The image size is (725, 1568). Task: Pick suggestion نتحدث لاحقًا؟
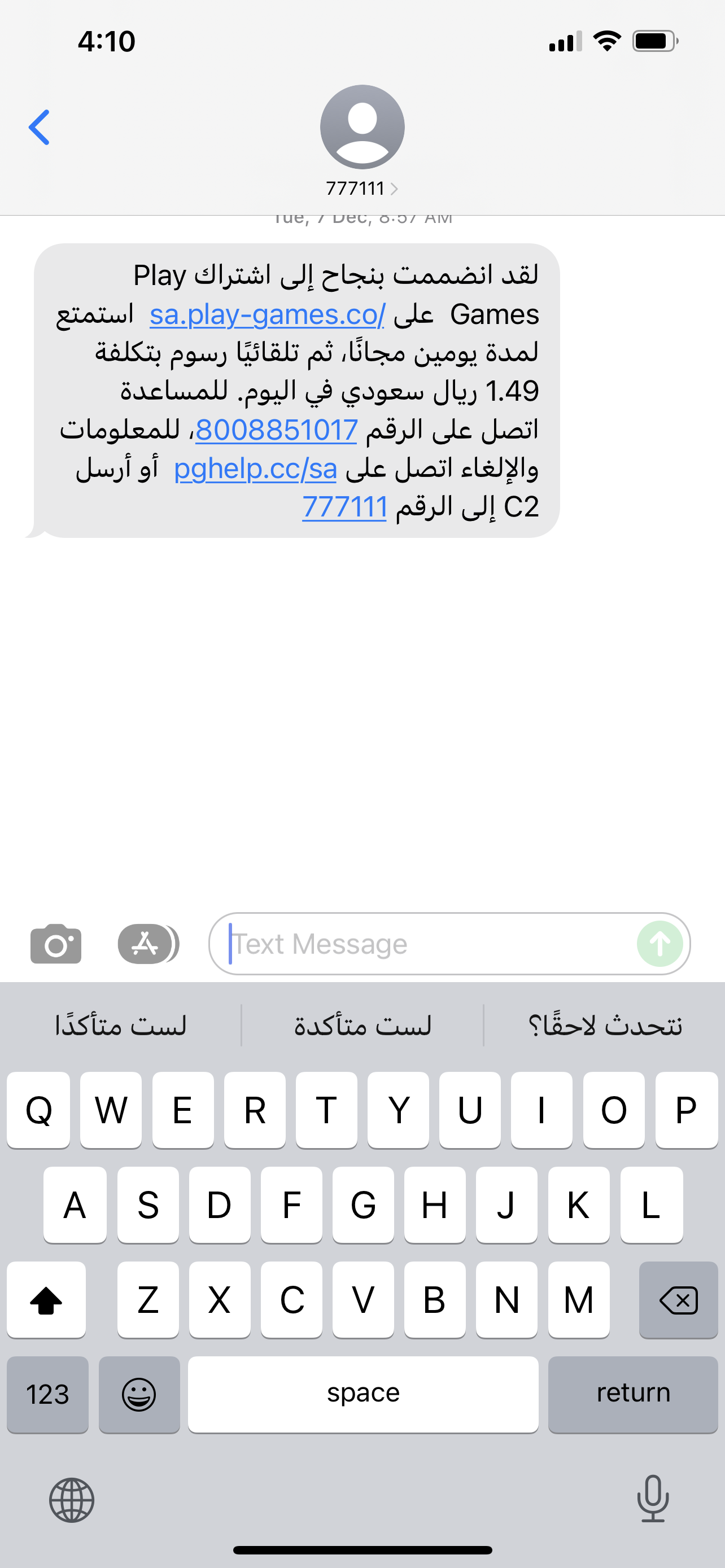pos(605,1026)
